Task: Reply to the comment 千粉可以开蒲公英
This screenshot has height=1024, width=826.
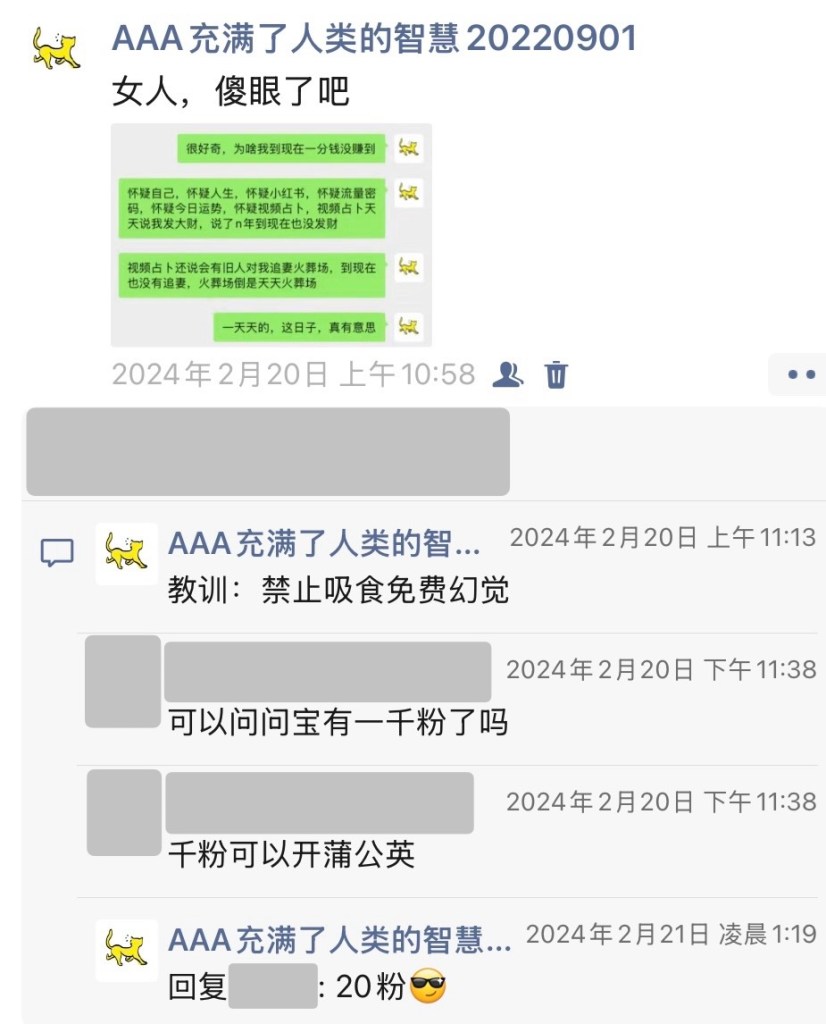Action: (x=291, y=854)
